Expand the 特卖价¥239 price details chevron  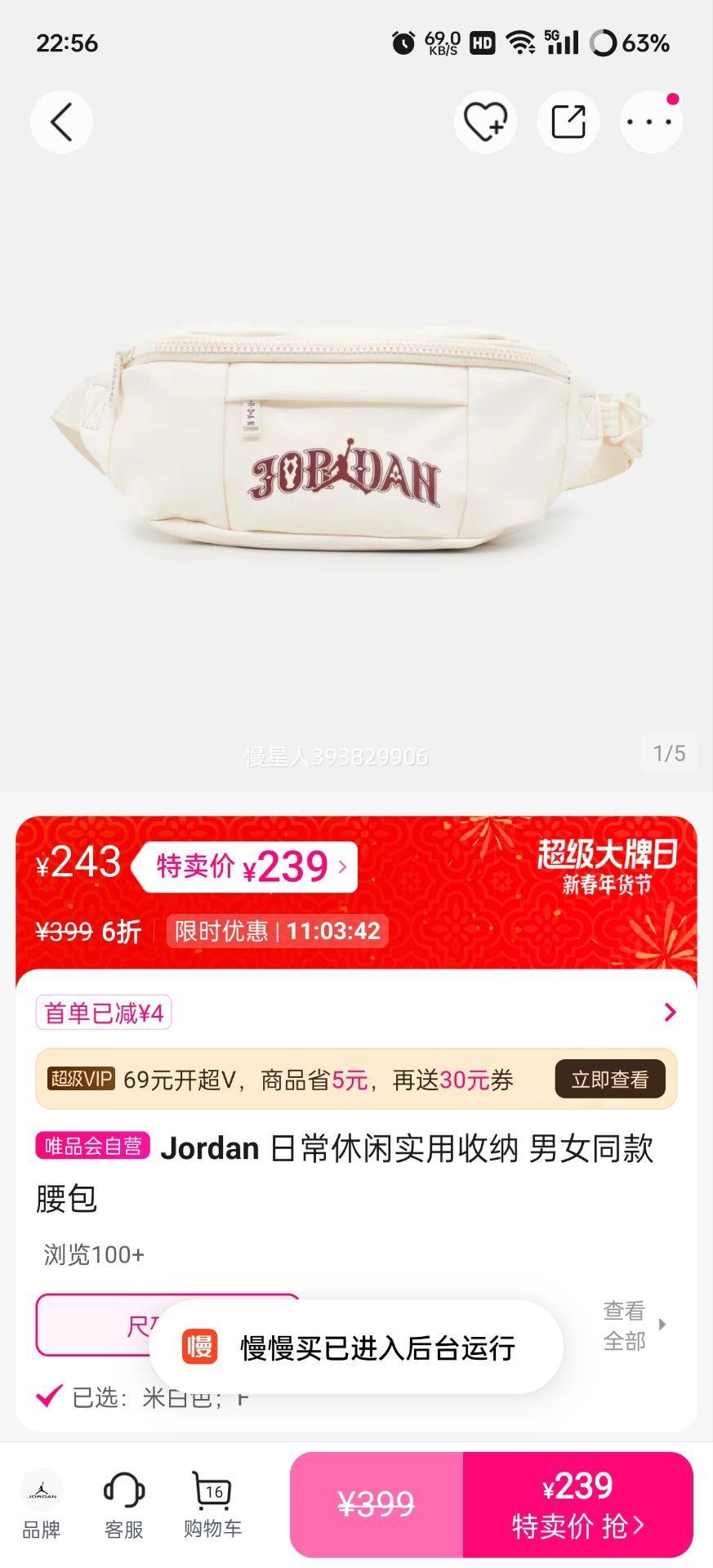[x=344, y=866]
